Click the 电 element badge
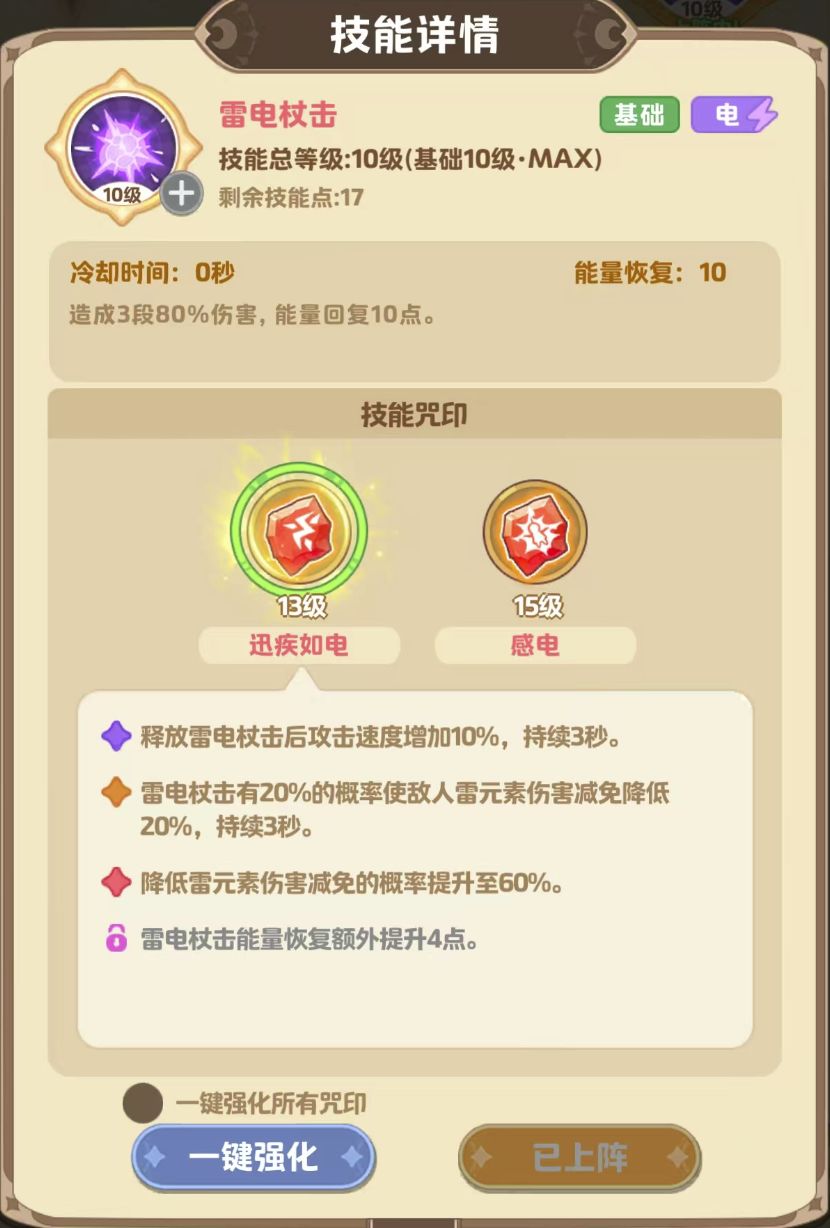 [x=735, y=116]
